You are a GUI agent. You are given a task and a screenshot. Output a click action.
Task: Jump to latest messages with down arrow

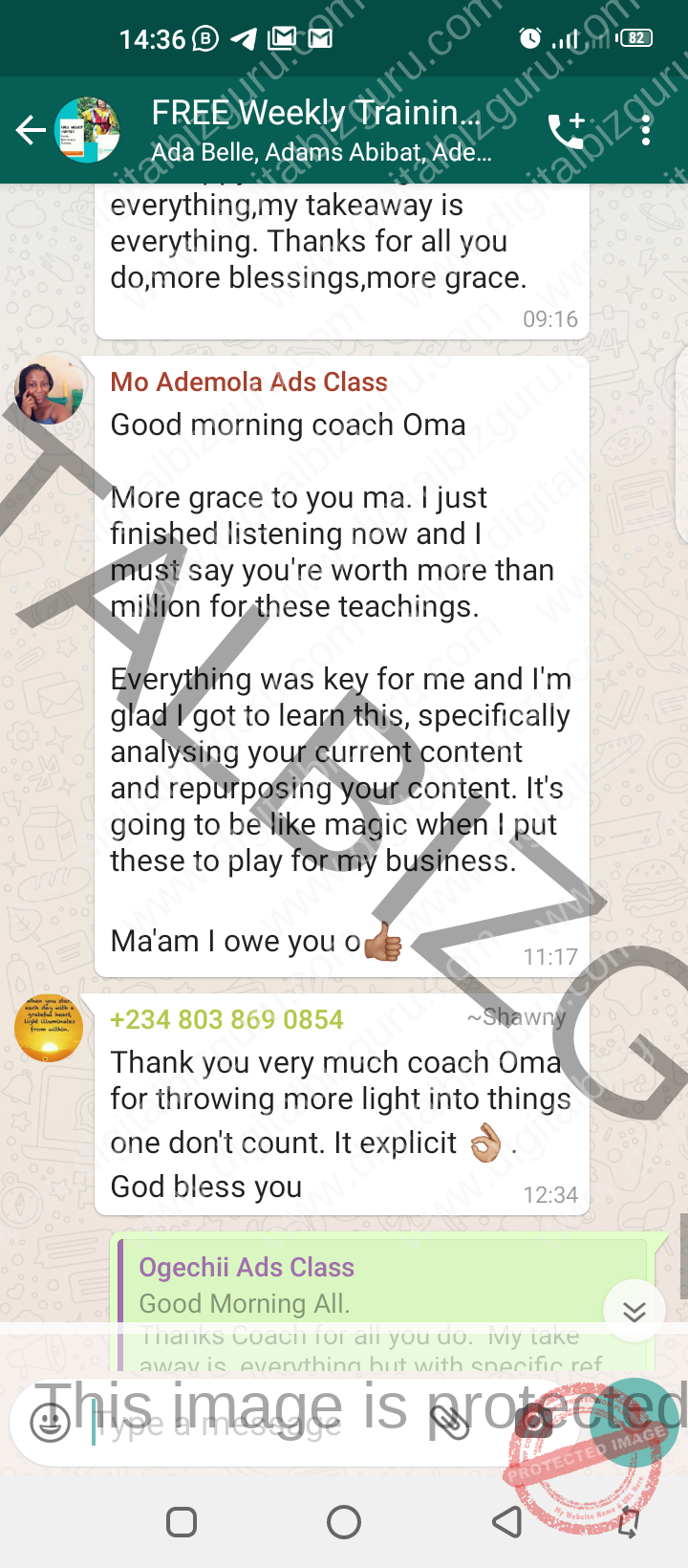pos(634,1311)
